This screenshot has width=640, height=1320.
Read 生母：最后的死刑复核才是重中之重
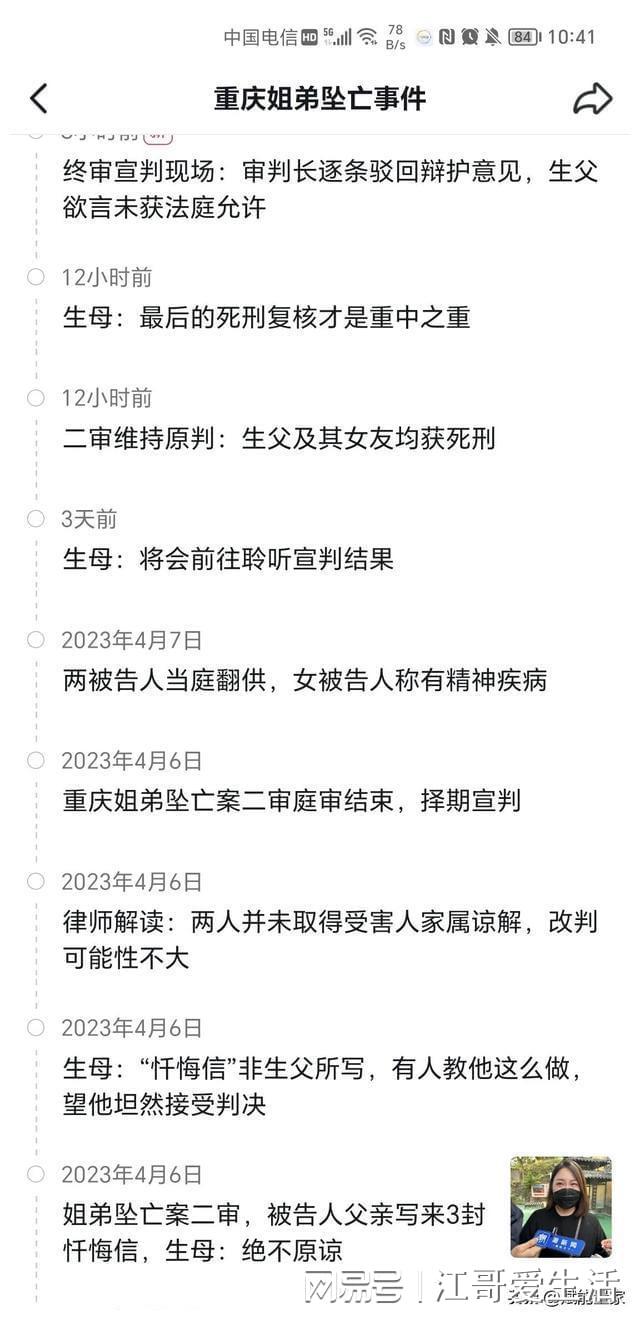[266, 318]
